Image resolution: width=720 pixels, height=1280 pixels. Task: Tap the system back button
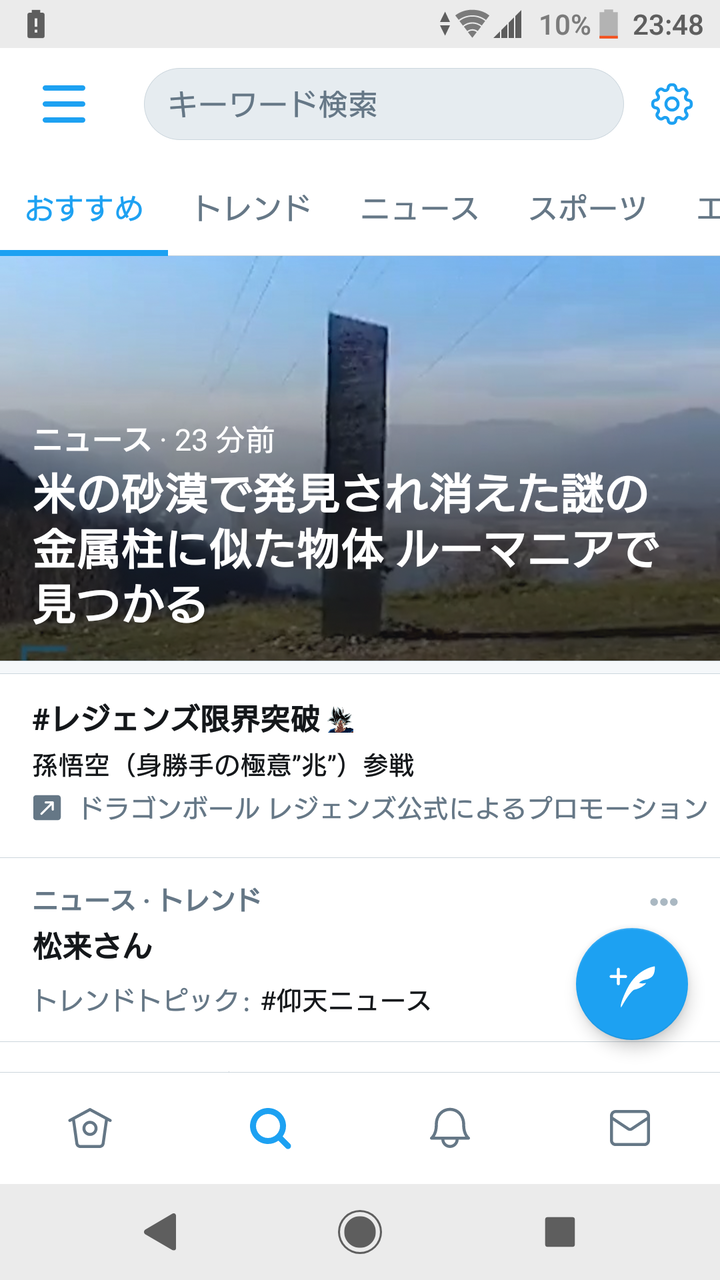(160, 1232)
